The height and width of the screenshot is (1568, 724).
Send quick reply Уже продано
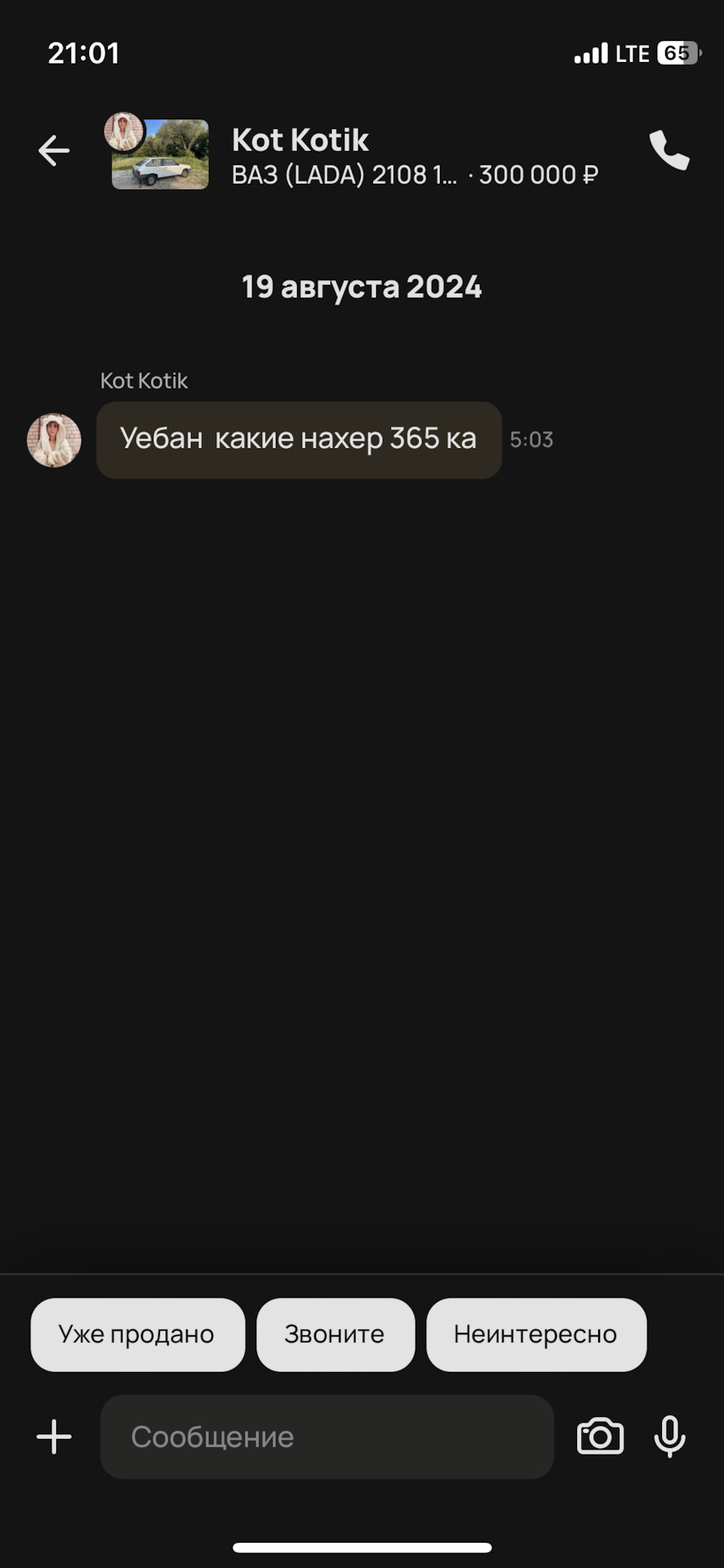[x=137, y=1334]
